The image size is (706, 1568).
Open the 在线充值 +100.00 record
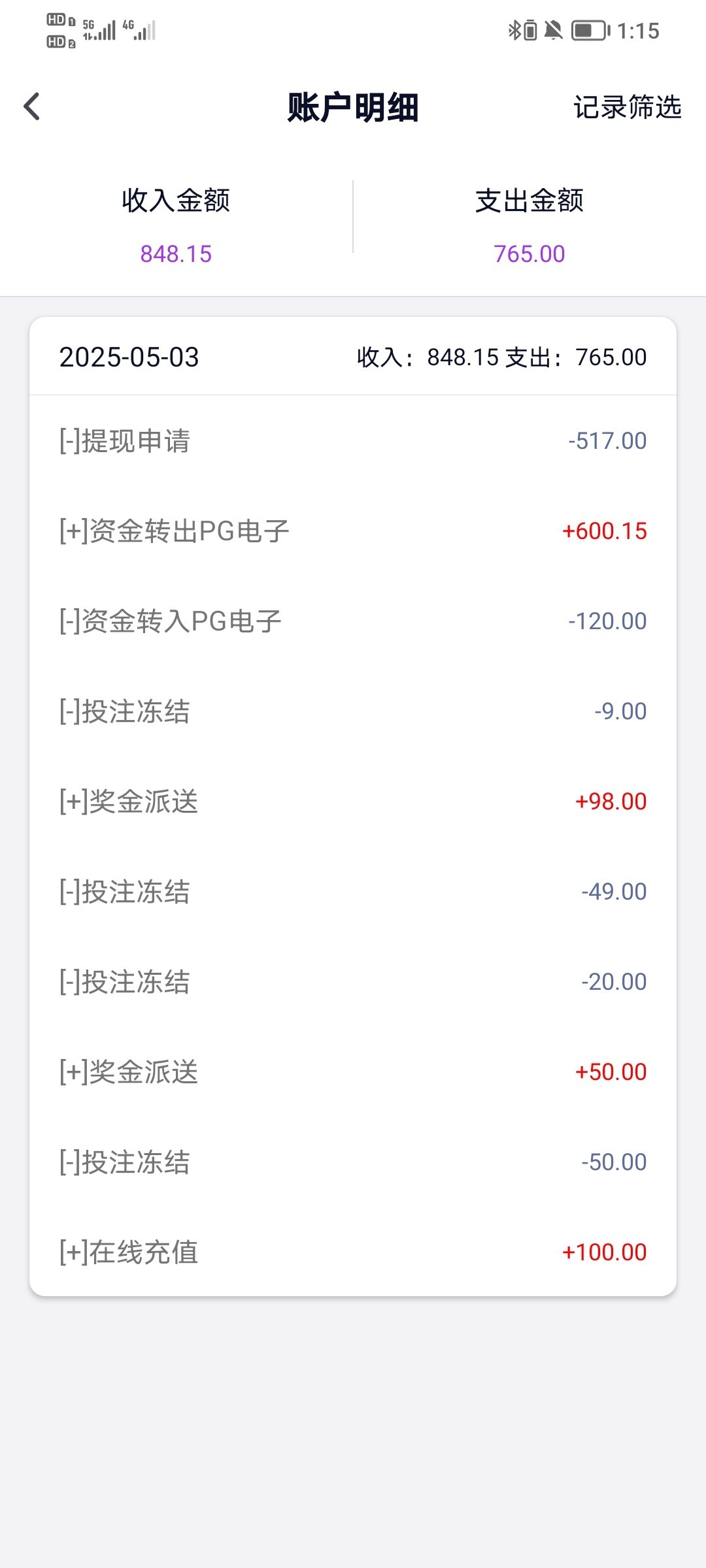point(353,1252)
